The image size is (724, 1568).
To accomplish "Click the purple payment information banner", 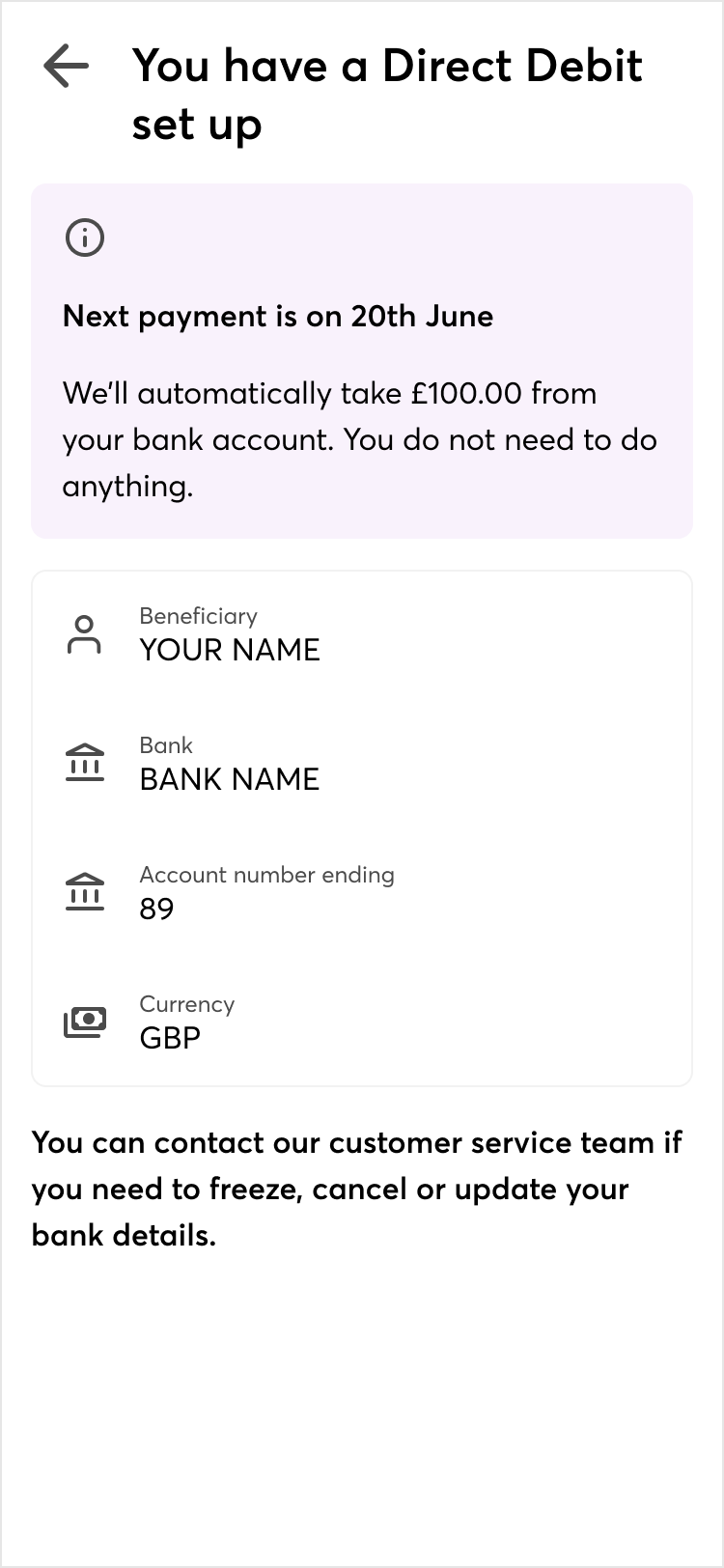I will [x=362, y=358].
